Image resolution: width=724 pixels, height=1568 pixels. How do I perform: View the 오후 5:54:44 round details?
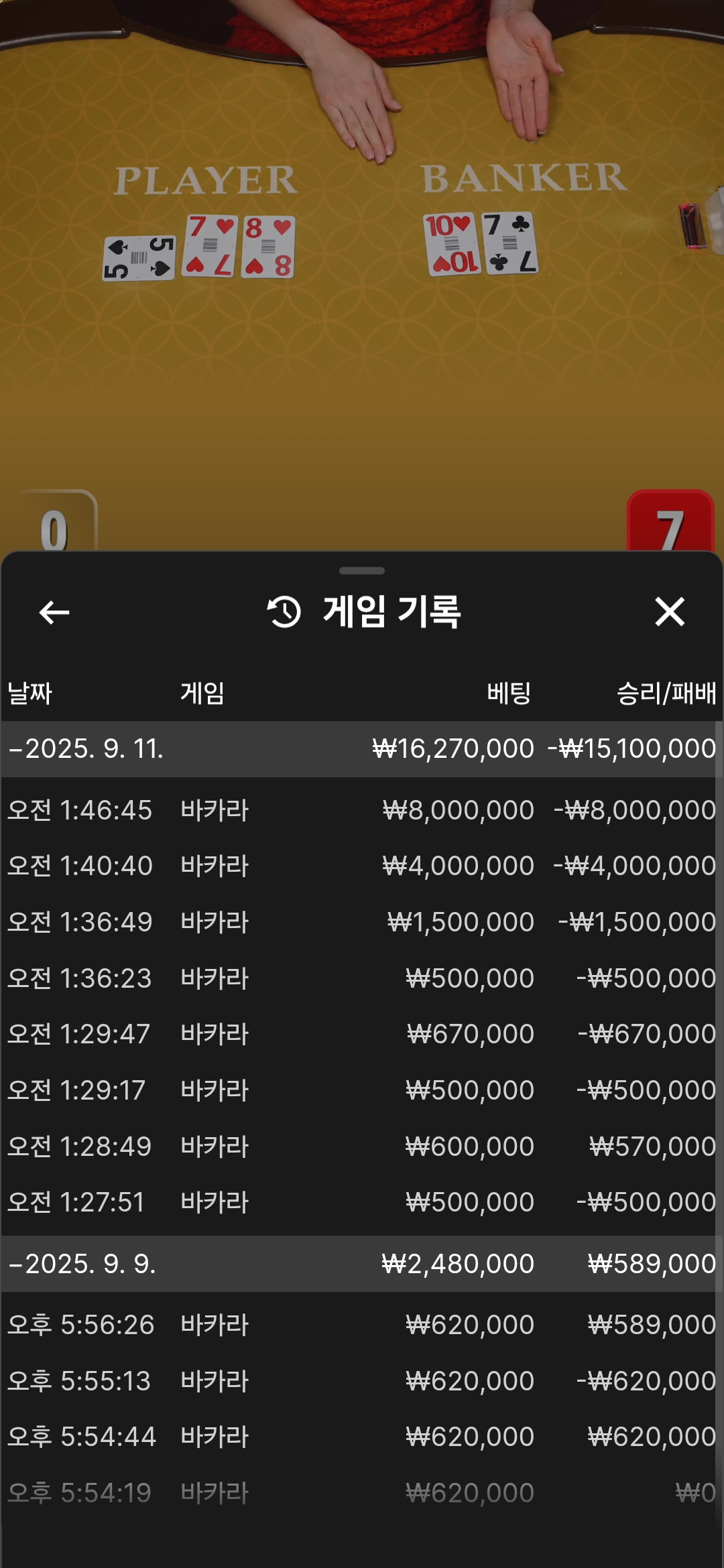click(x=362, y=1437)
